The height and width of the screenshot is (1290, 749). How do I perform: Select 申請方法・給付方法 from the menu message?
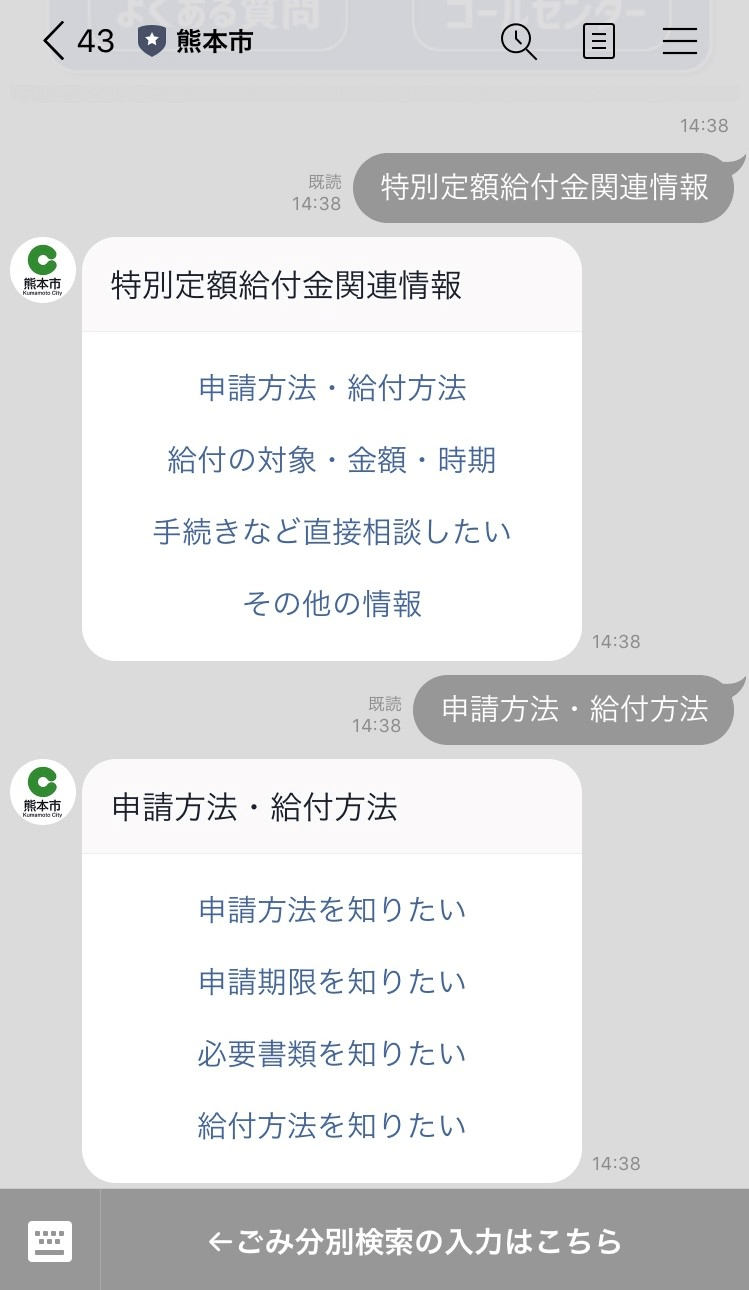[332, 389]
